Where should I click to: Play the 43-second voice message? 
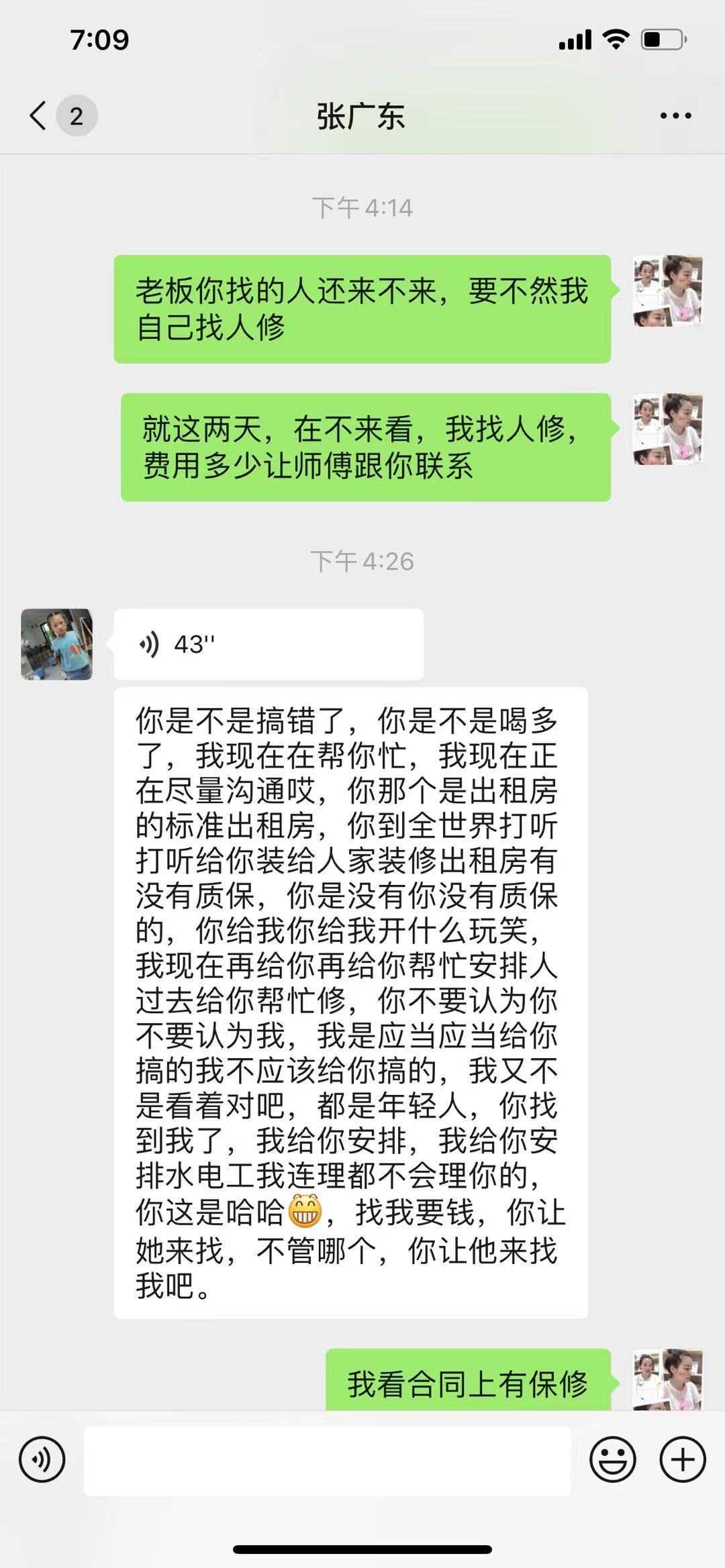pos(268,644)
